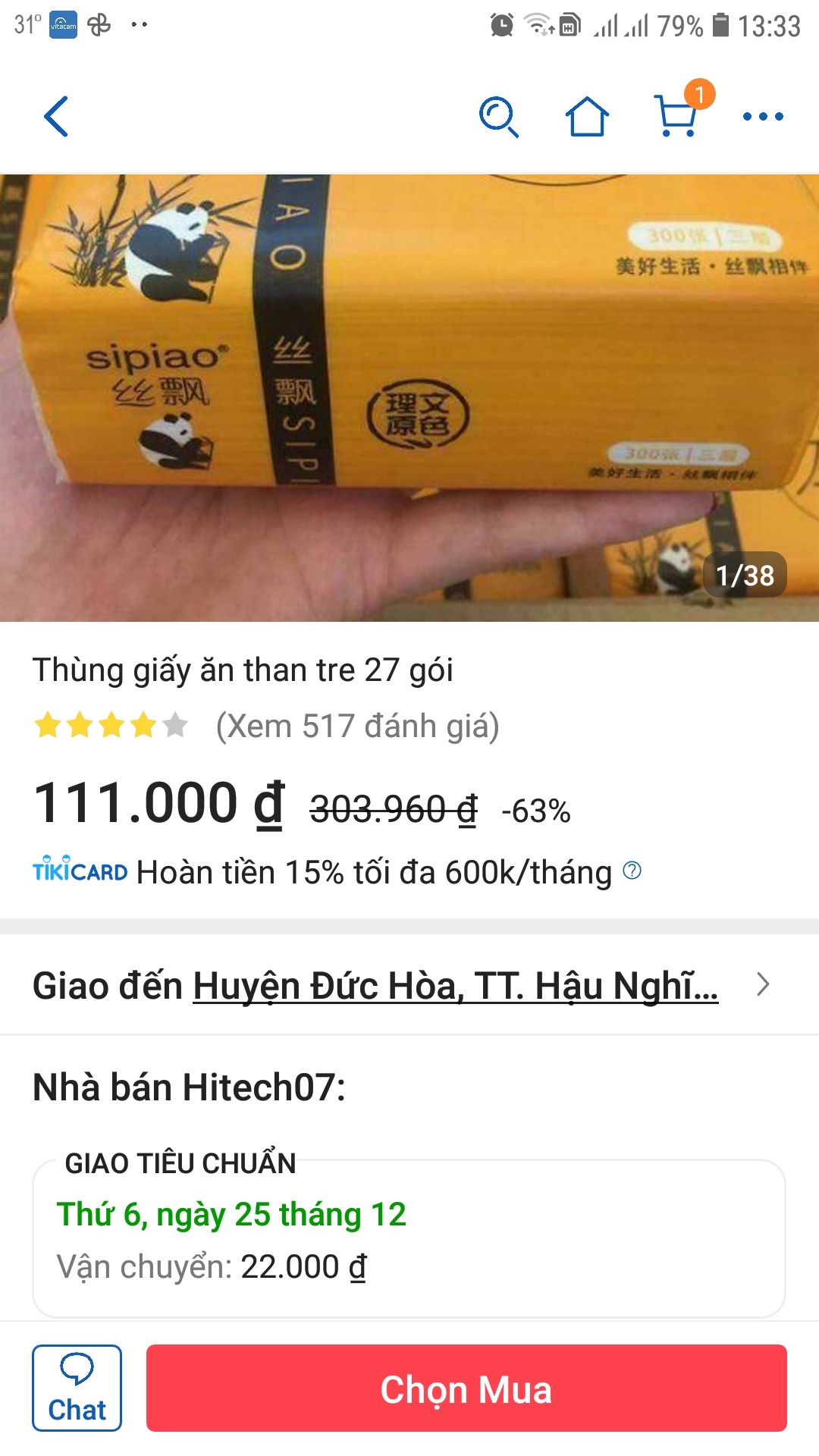The image size is (819, 1456).
Task: Open the more options menu
Action: (762, 115)
